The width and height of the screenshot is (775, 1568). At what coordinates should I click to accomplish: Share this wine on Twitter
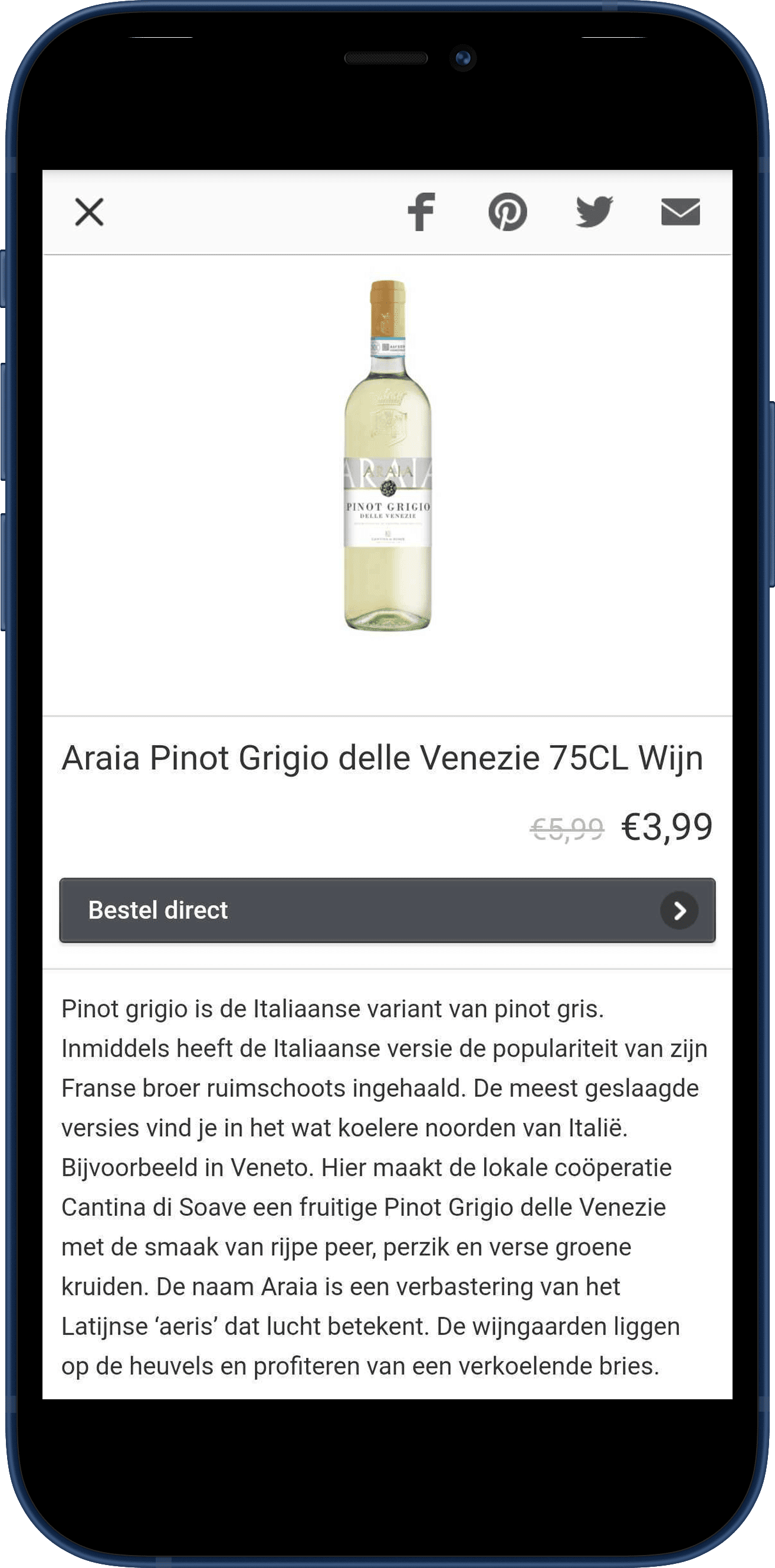tap(594, 212)
